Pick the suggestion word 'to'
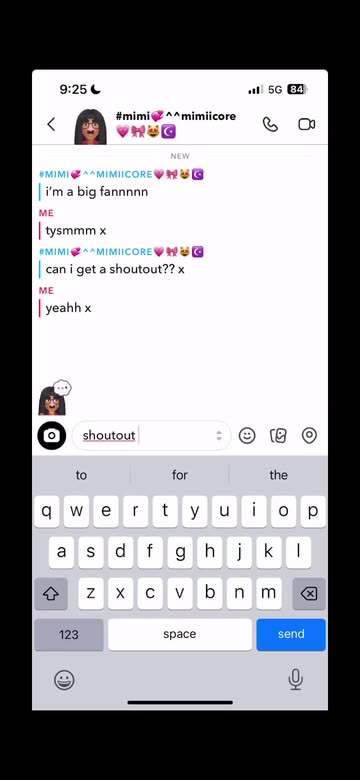The width and height of the screenshot is (360, 780). click(x=81, y=475)
